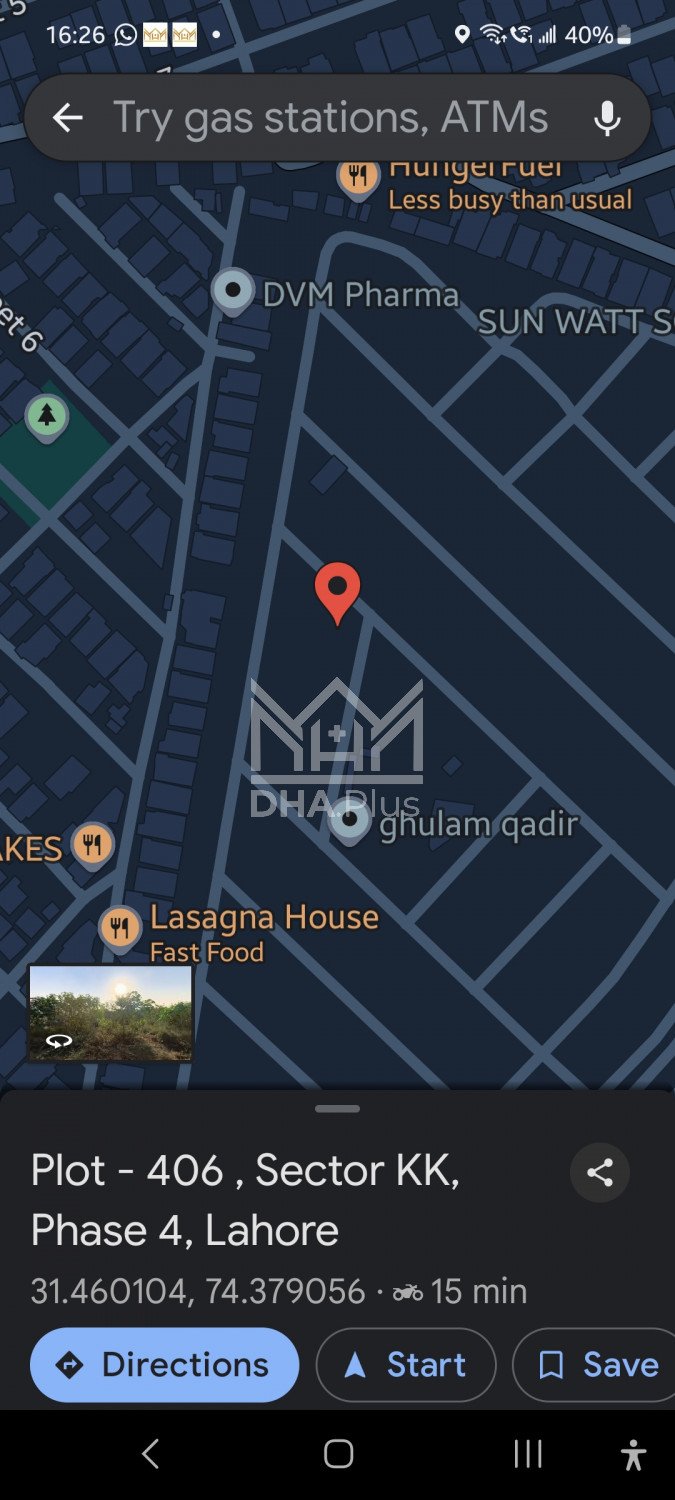Start voice search with the microphone

click(x=606, y=118)
